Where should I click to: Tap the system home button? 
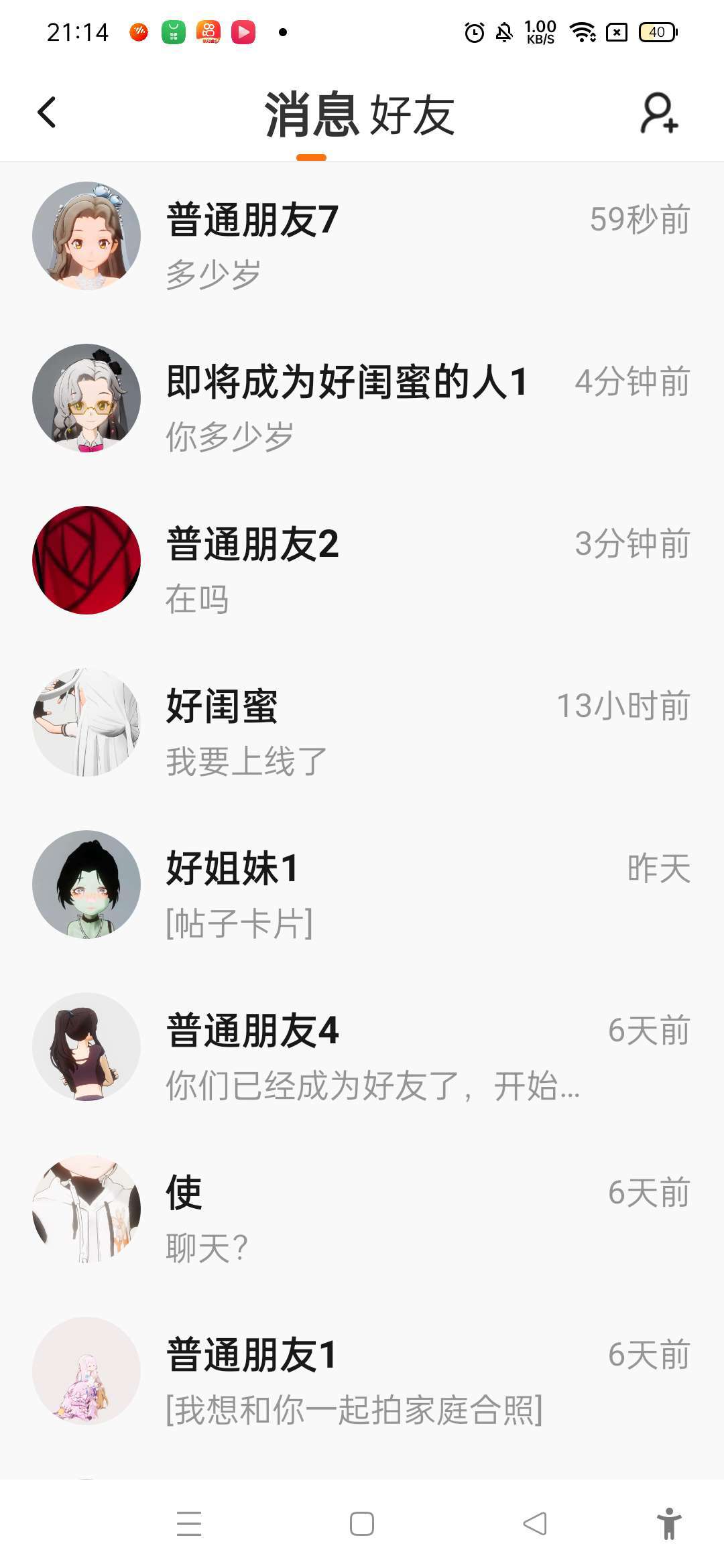pos(362,1524)
